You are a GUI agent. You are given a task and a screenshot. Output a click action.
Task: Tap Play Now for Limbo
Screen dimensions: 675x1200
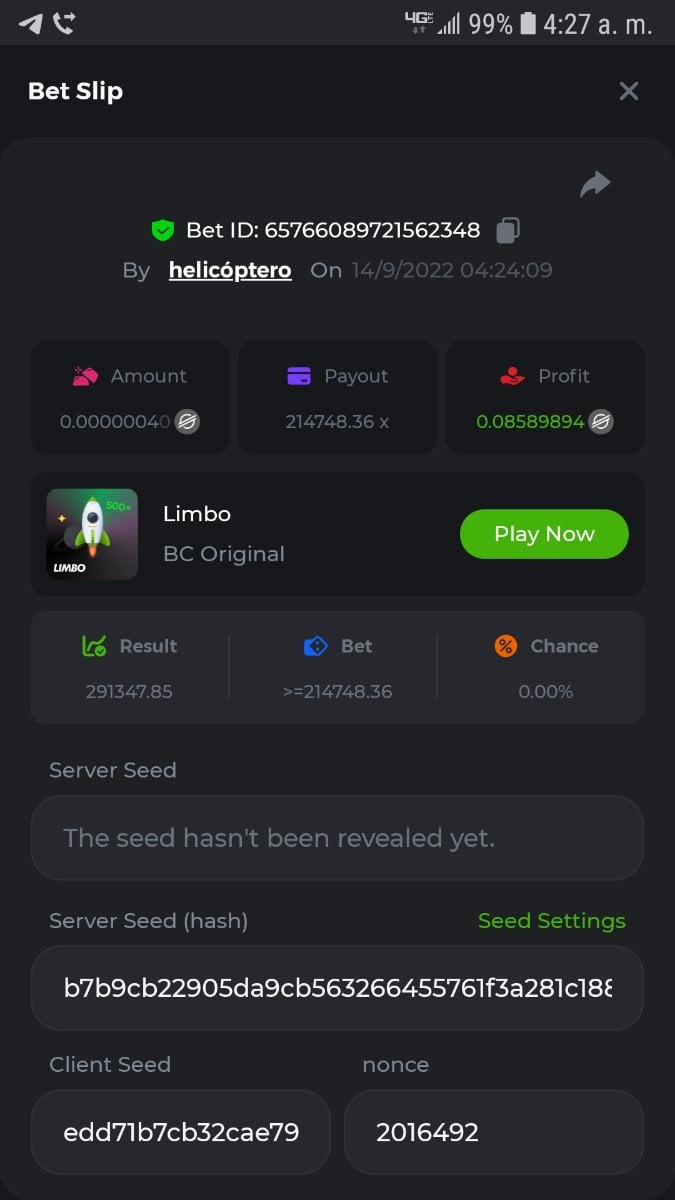(x=544, y=534)
